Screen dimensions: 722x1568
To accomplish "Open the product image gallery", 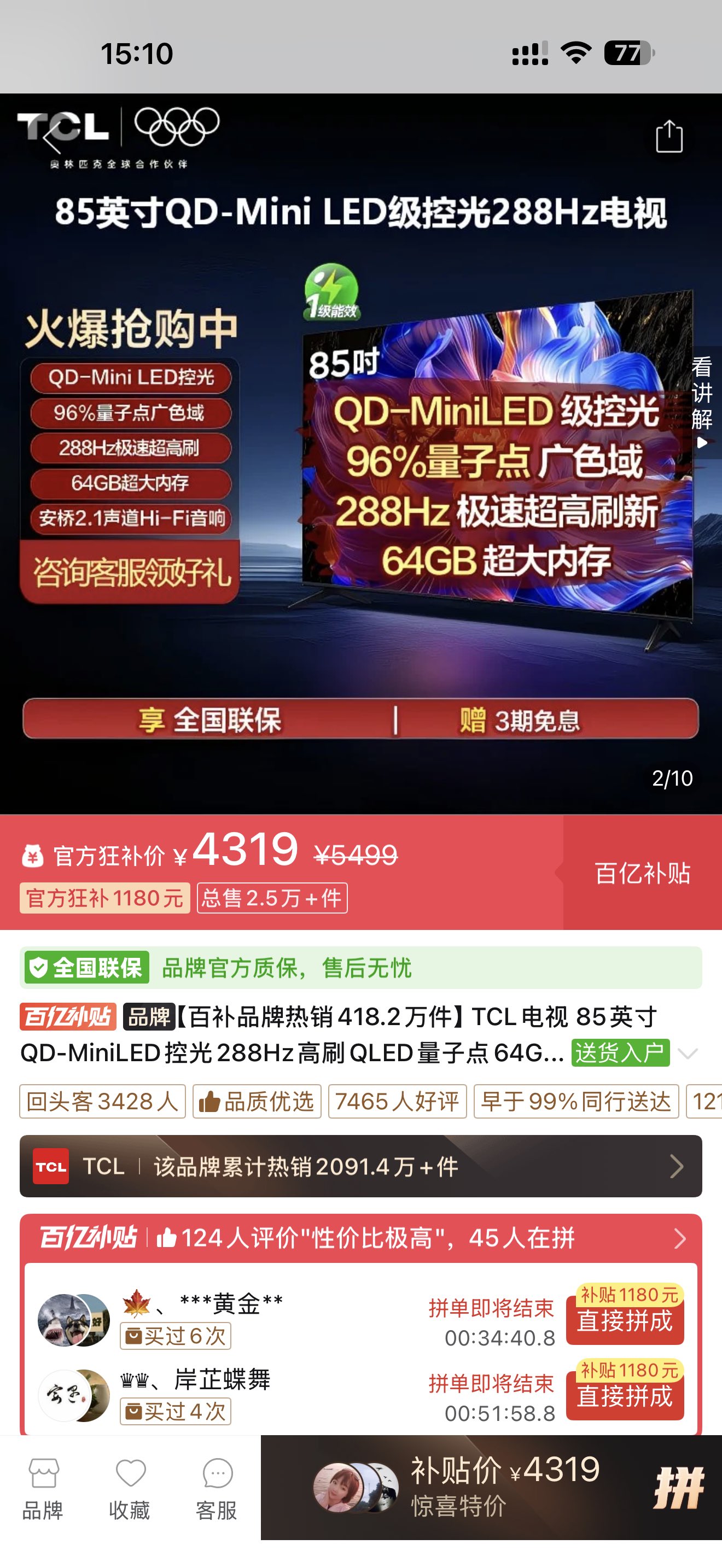I will [360, 453].
